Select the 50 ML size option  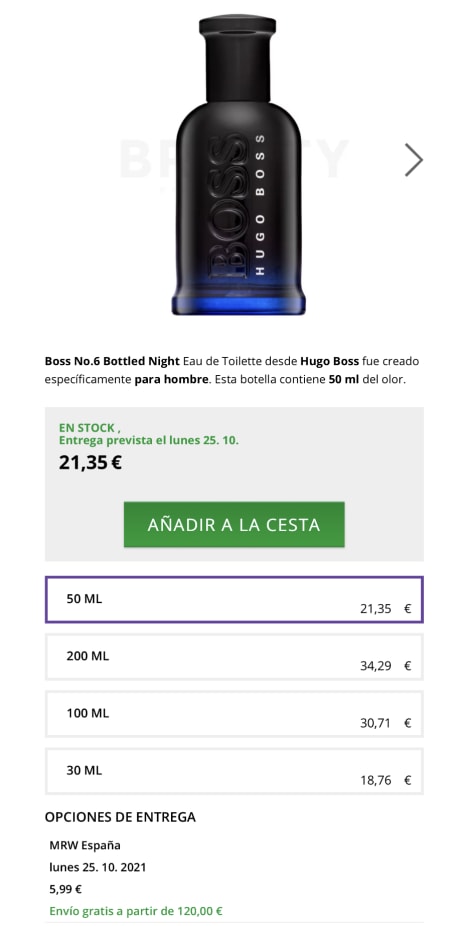[x=234, y=599]
